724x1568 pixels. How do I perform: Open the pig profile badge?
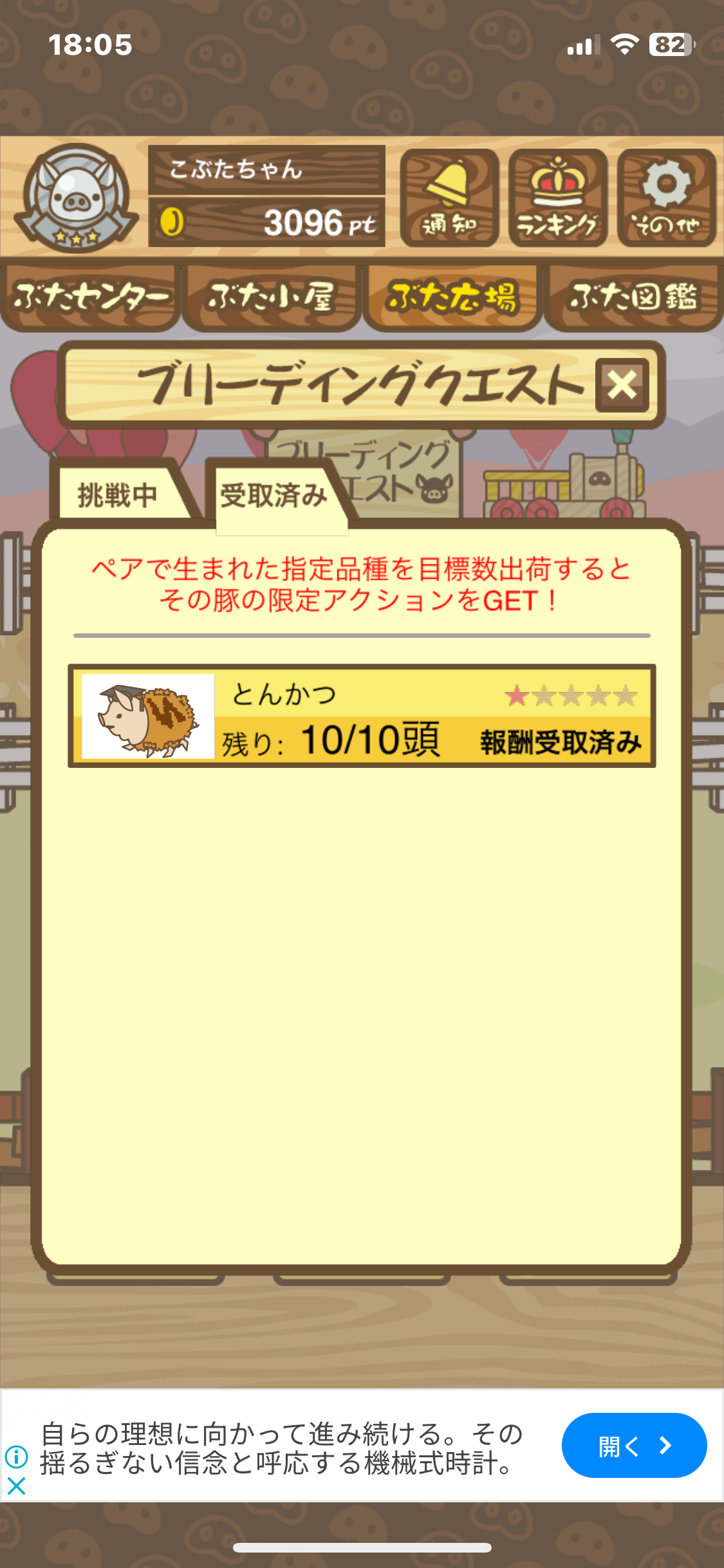(77, 198)
